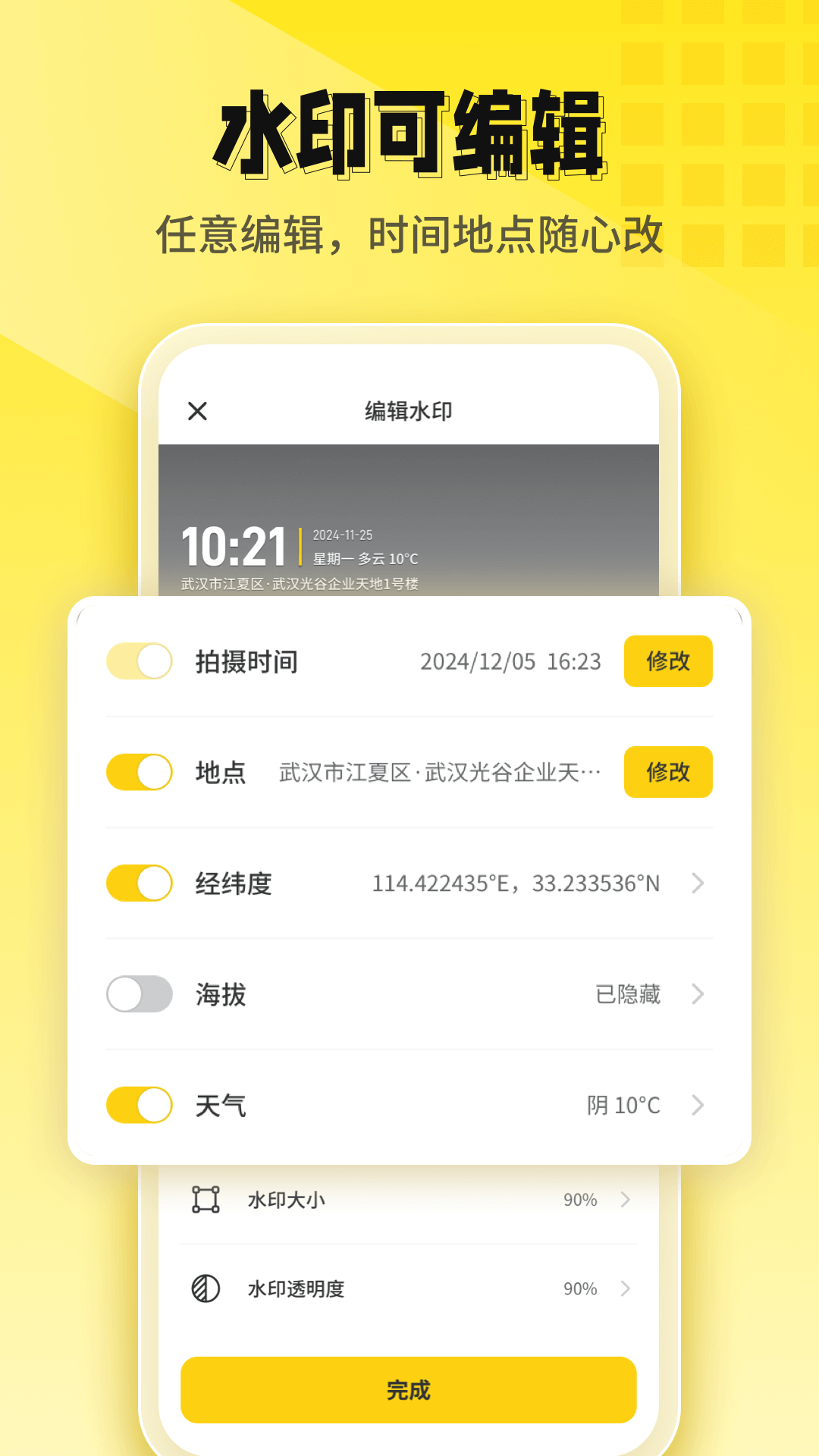Screen dimensions: 819x1456
Task: Enable the hidden 海拔 altitude switch
Action: [139, 993]
